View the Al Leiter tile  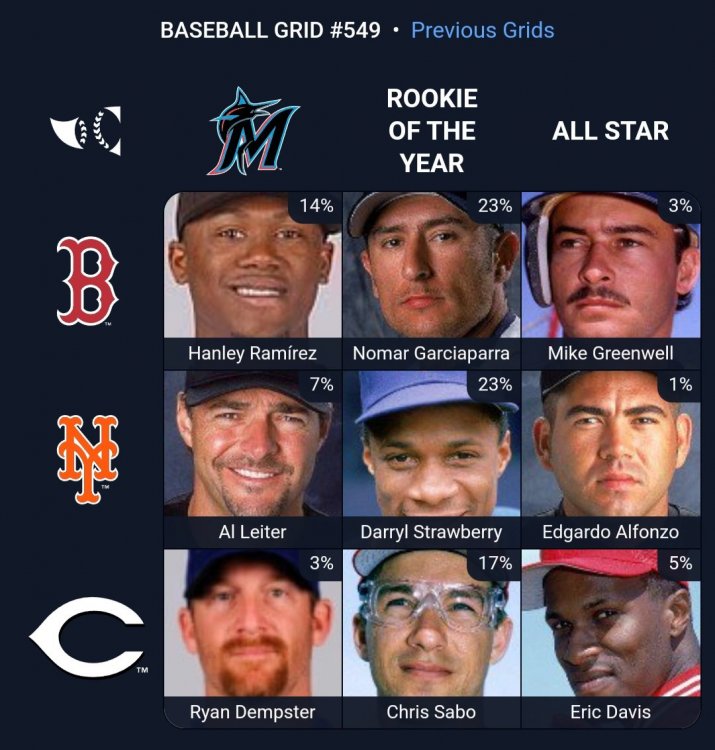point(252,458)
